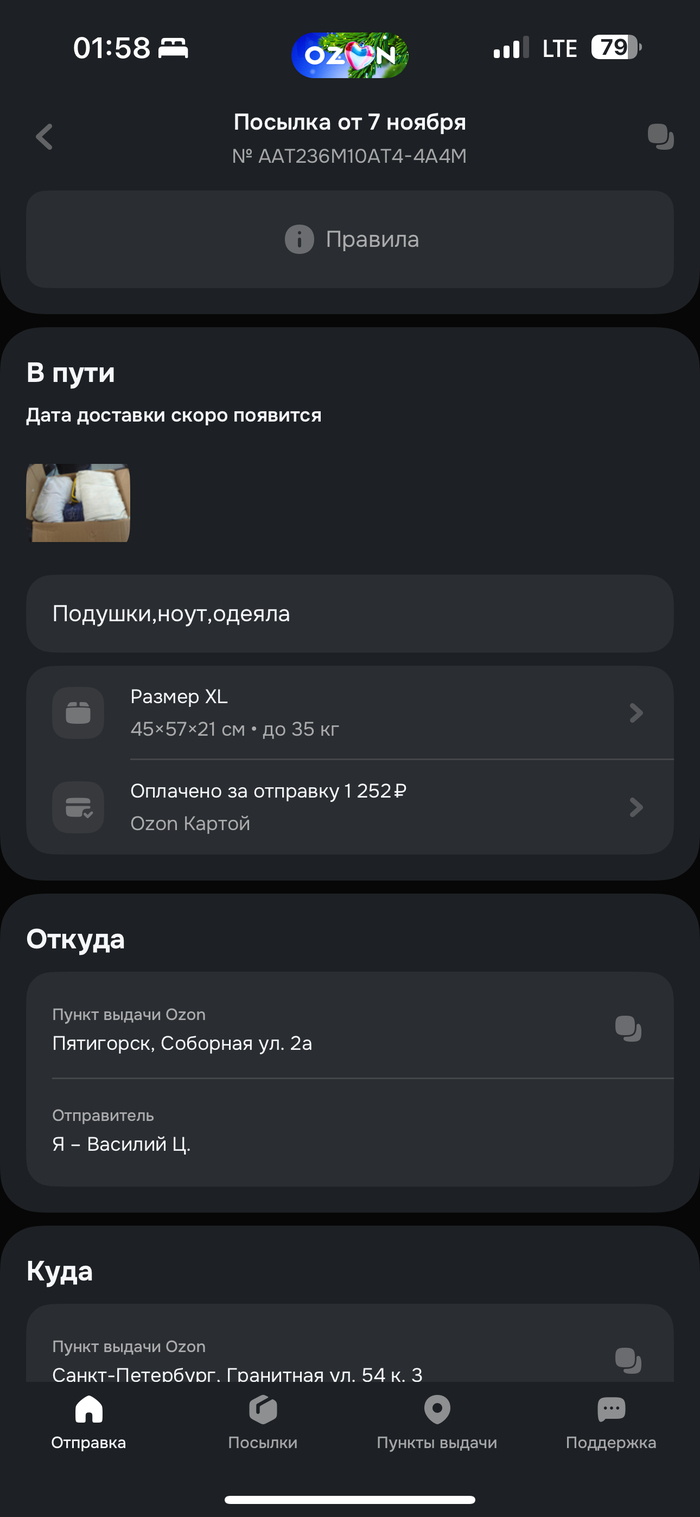
Task: Copy the parcel number from the header
Action: coord(660,137)
